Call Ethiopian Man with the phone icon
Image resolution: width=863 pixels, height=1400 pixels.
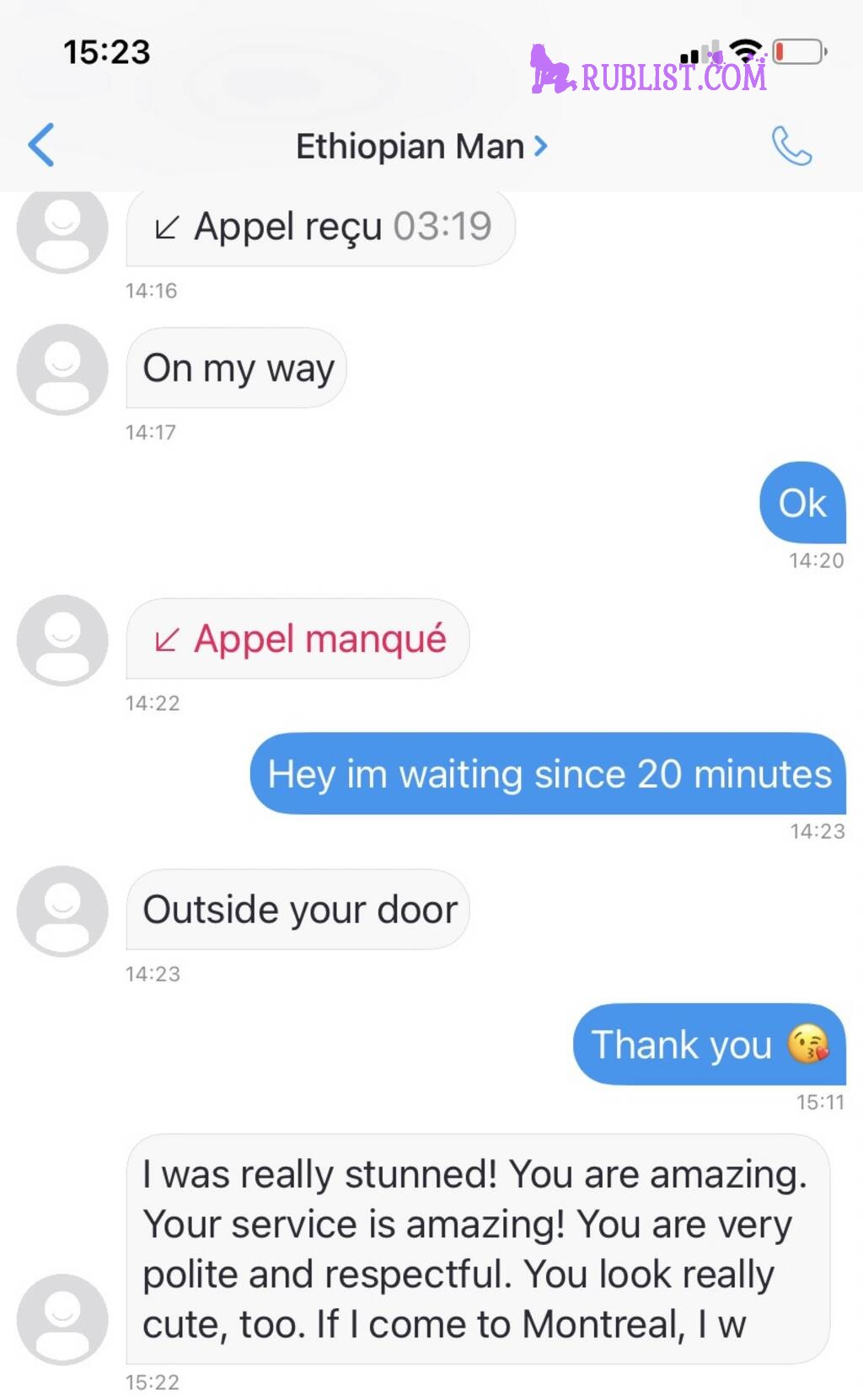[791, 146]
